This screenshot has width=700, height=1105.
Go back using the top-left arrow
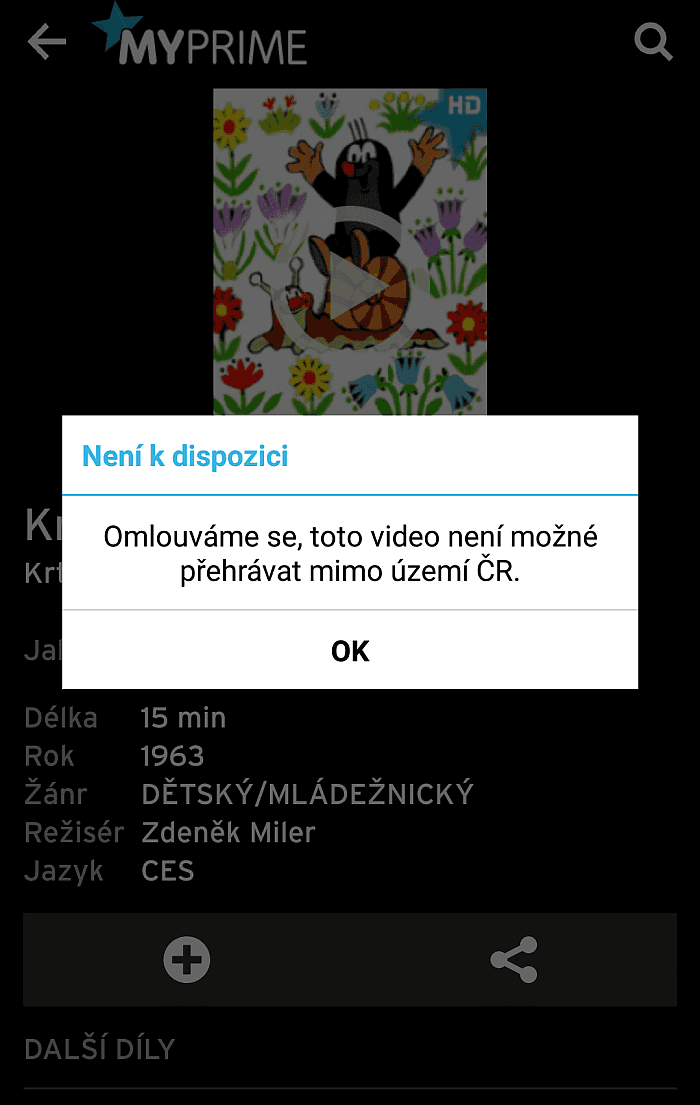(46, 42)
